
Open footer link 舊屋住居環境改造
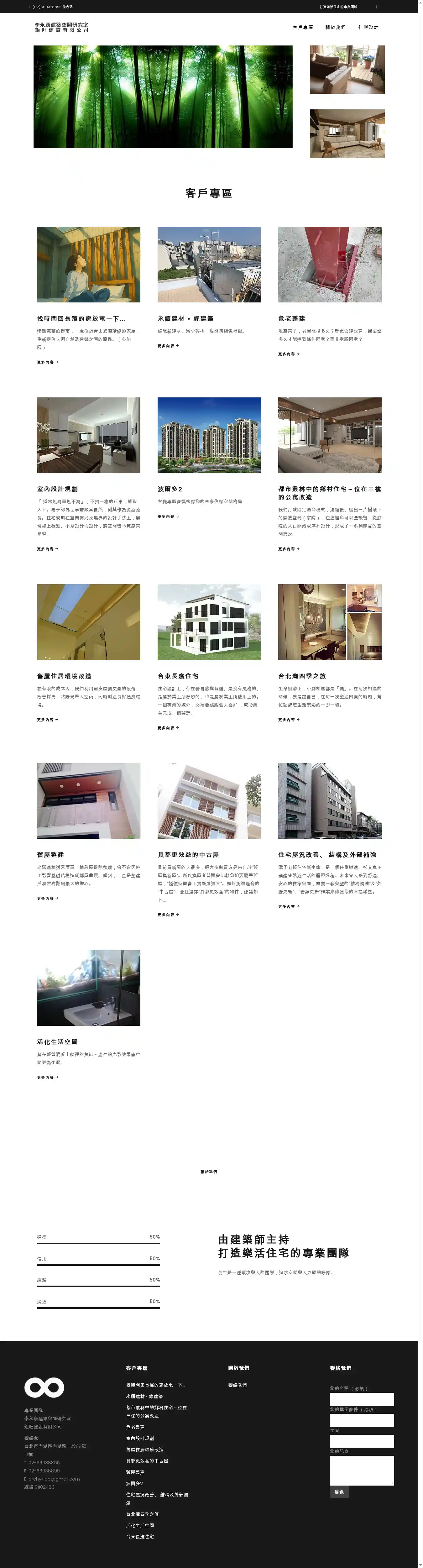tap(144, 1449)
